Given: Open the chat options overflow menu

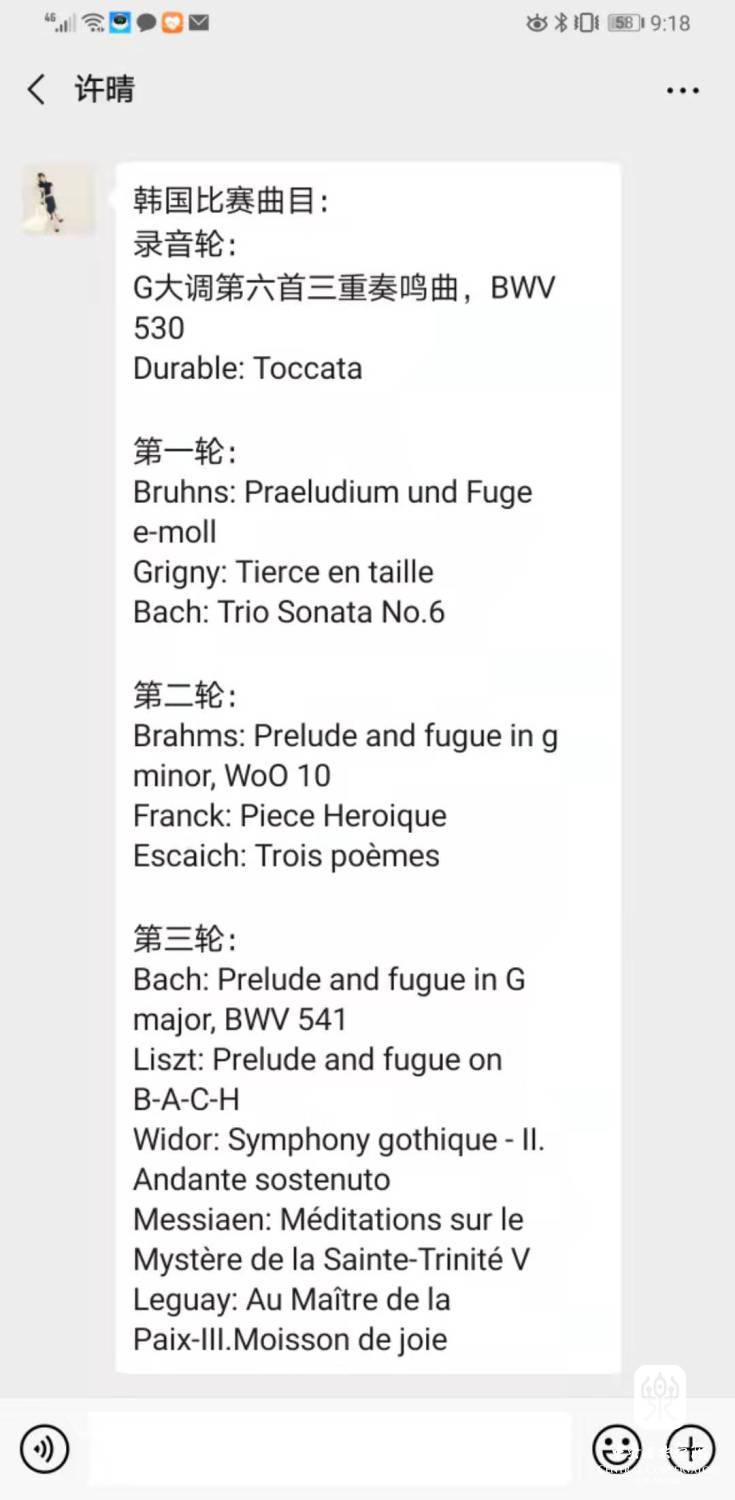Looking at the screenshot, I should (x=683, y=91).
